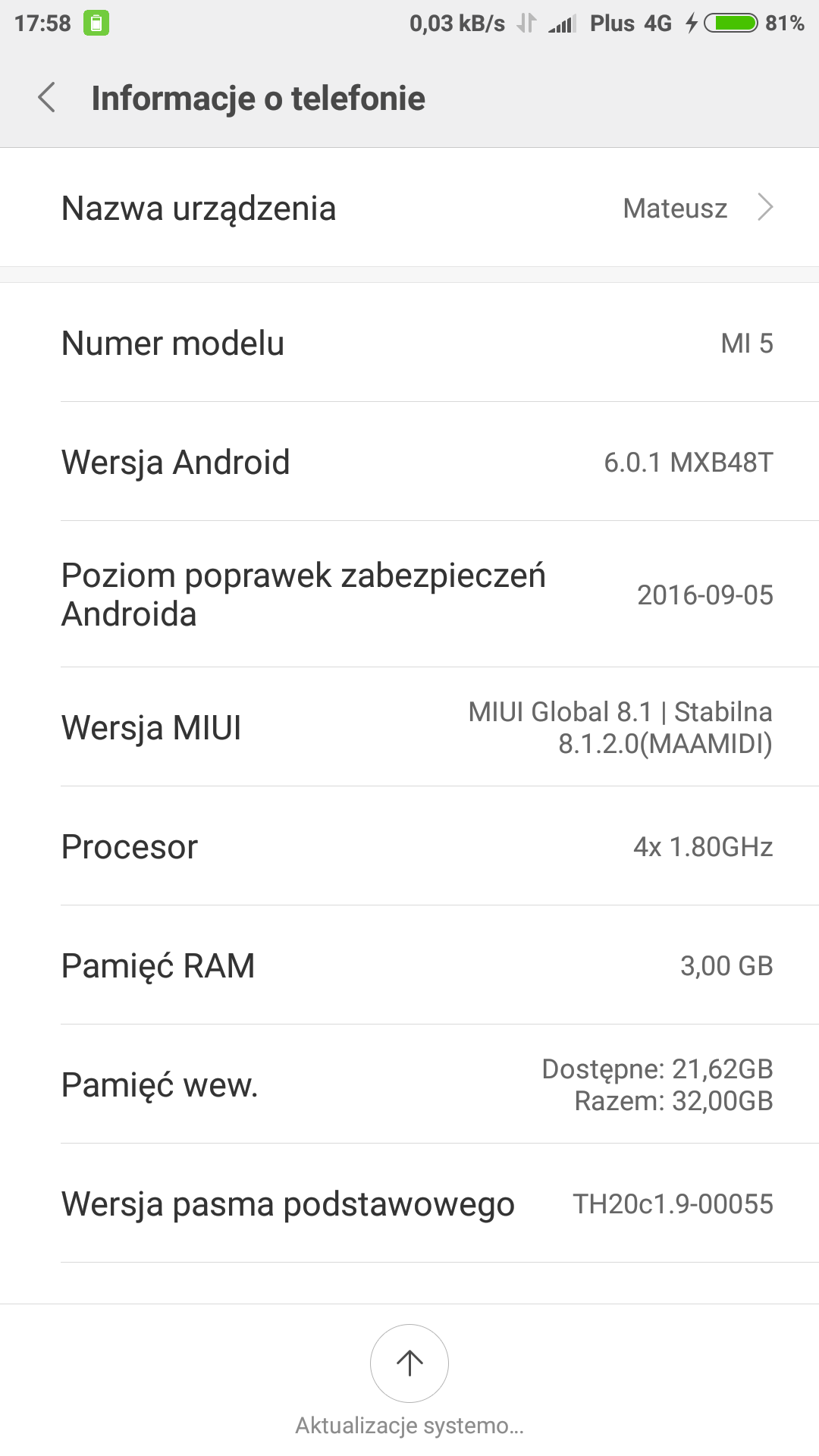
Task: Tap the Pamięć RAM row
Action: tap(409, 965)
